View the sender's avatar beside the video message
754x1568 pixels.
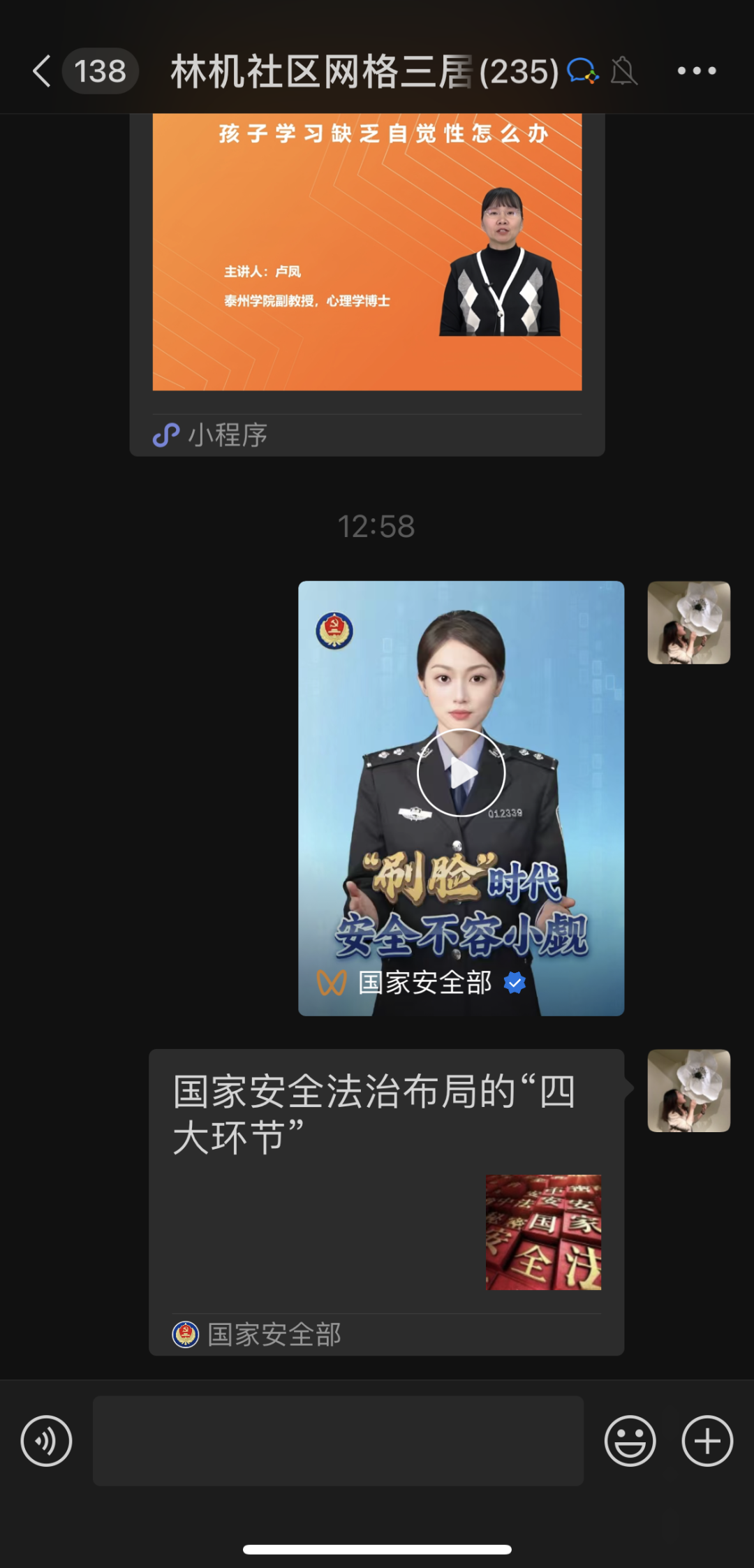(x=688, y=622)
